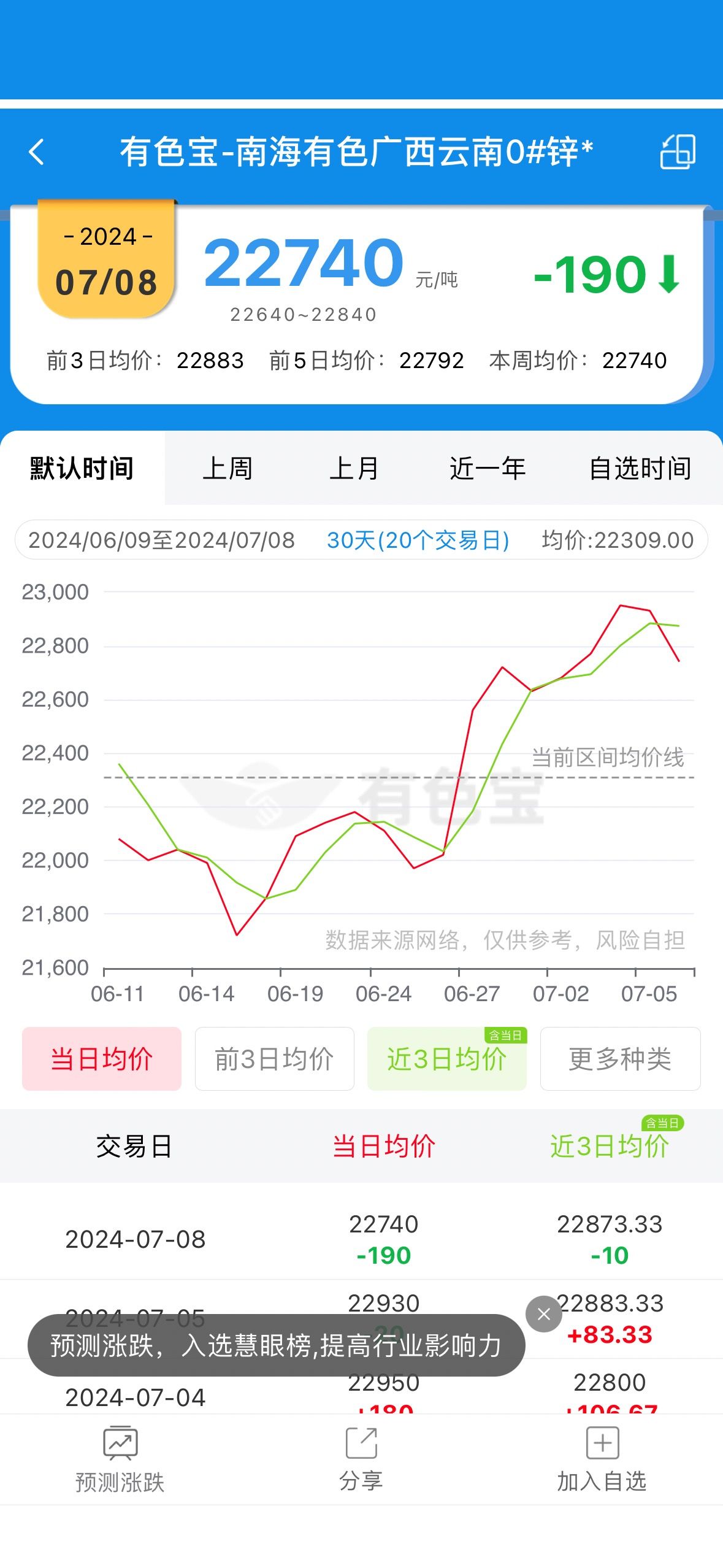Viewport: 723px width, 1568px height.
Task: Dismiss the 预测涨跌 tooltip banner
Action: click(x=544, y=1313)
